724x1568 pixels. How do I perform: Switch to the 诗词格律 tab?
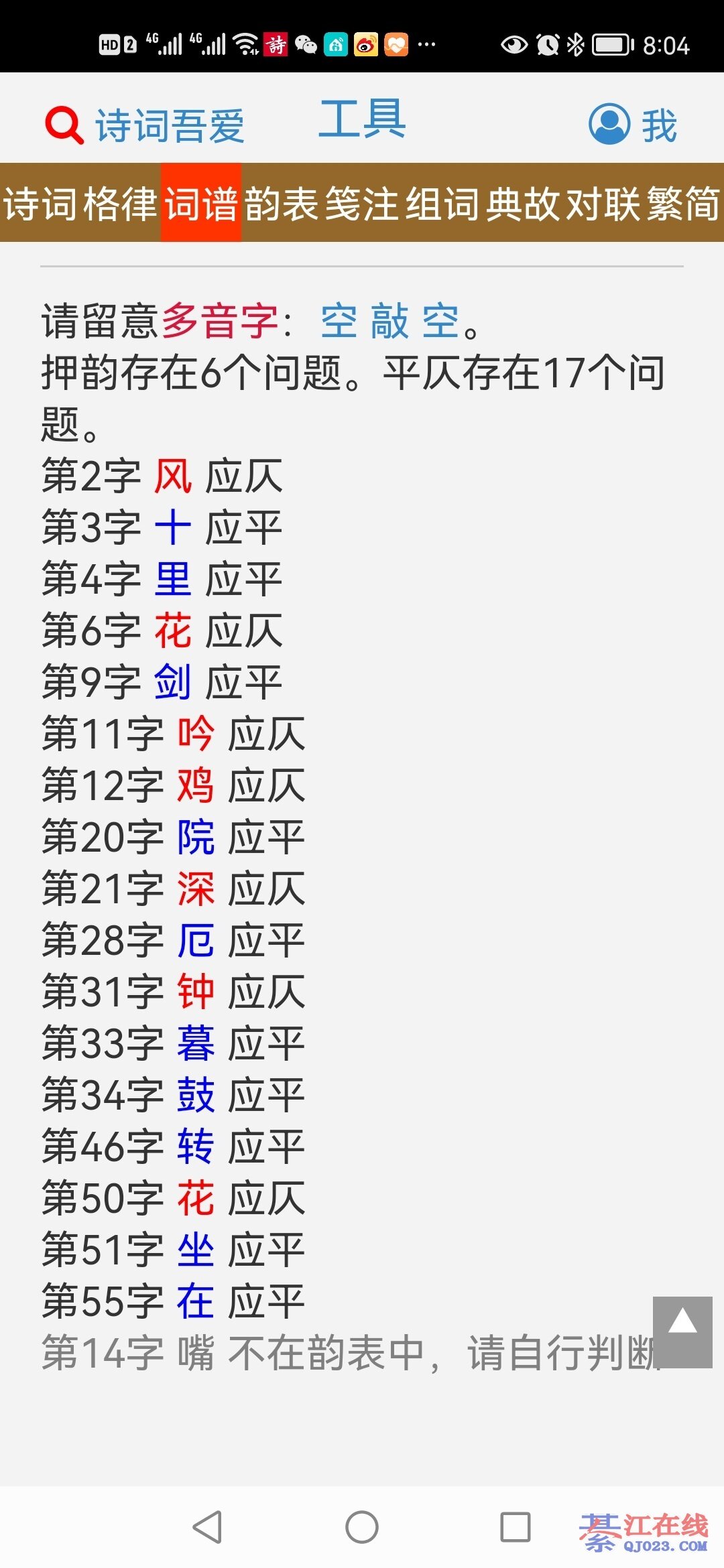(x=80, y=203)
